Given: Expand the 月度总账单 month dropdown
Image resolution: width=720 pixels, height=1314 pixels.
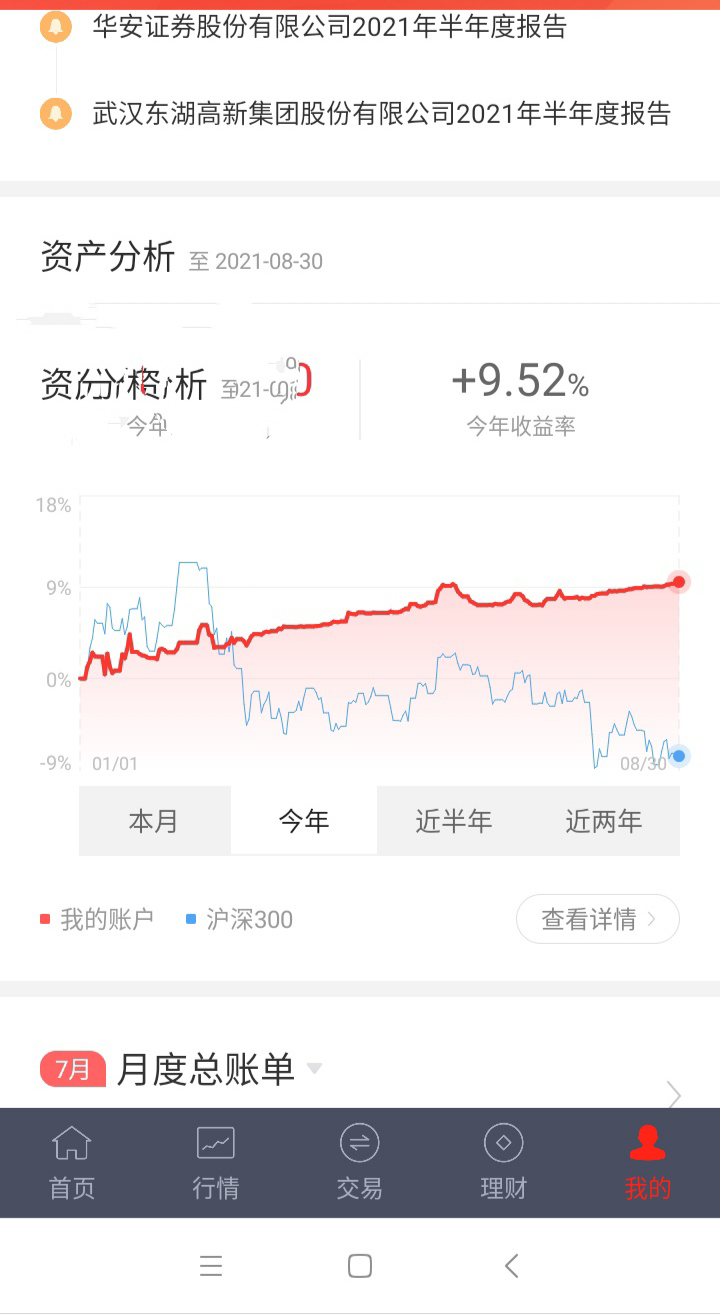Looking at the screenshot, I should [x=314, y=1069].
